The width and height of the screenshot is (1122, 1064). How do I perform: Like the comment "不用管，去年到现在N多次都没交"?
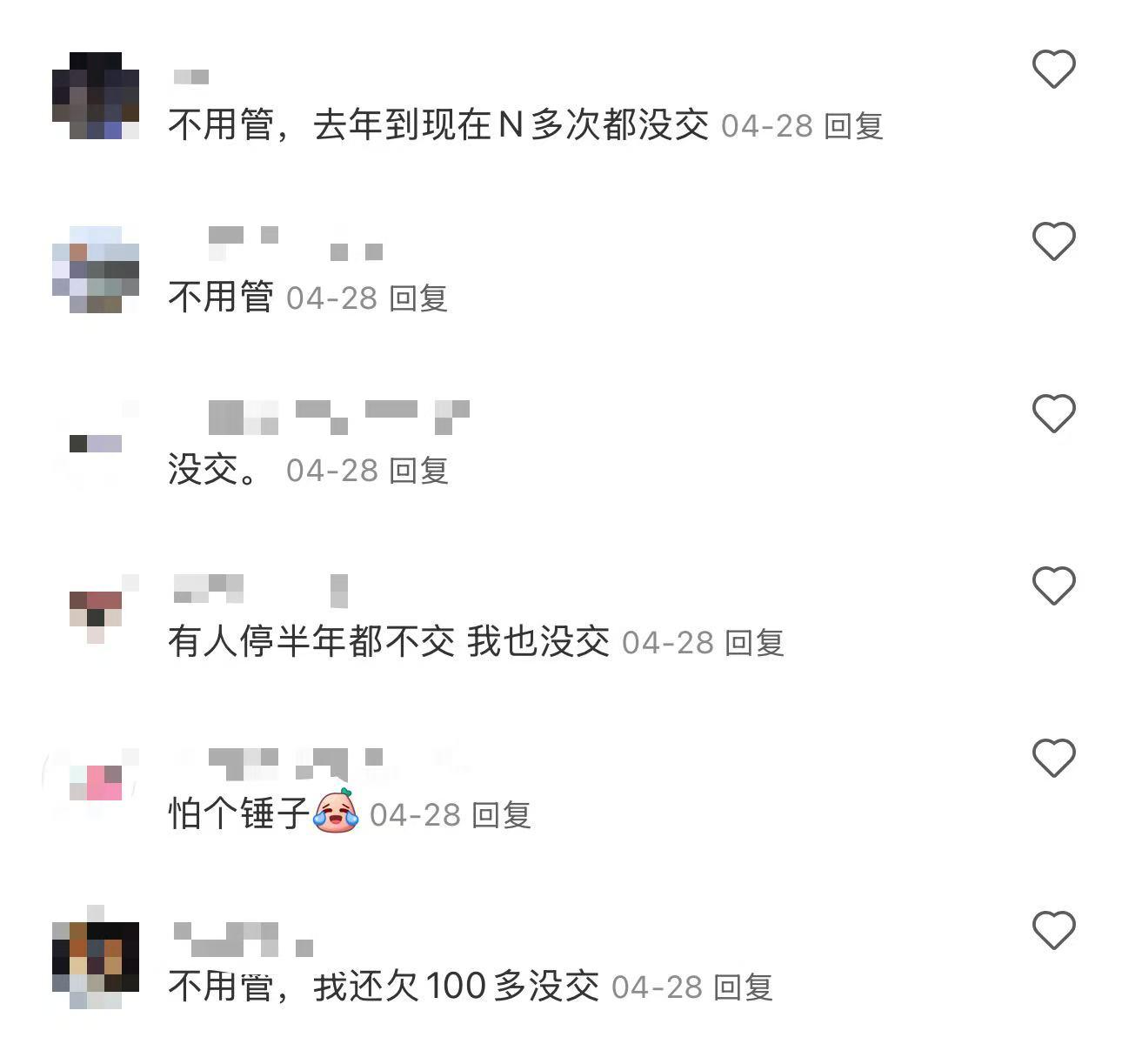coord(1053,69)
